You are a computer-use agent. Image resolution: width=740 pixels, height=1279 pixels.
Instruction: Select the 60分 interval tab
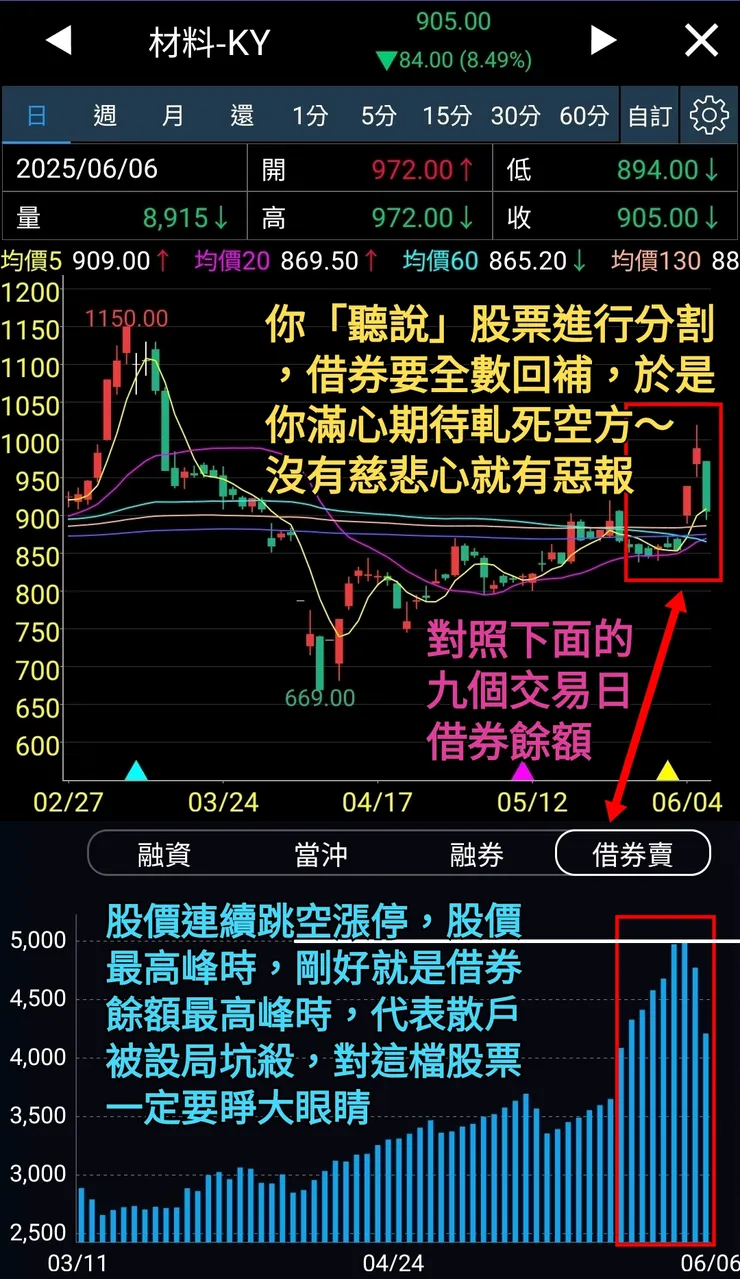(584, 115)
